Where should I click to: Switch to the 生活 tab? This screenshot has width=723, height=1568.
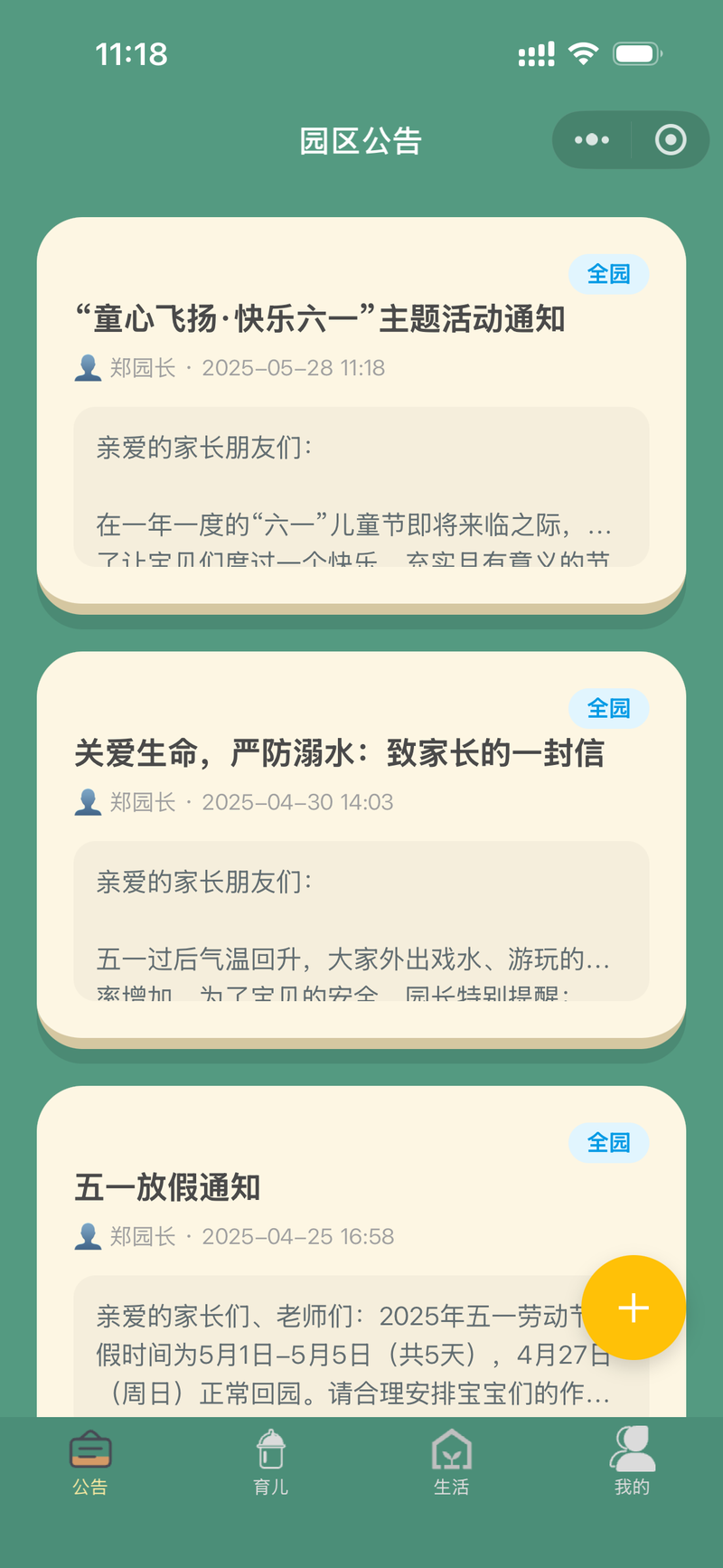[x=452, y=1463]
